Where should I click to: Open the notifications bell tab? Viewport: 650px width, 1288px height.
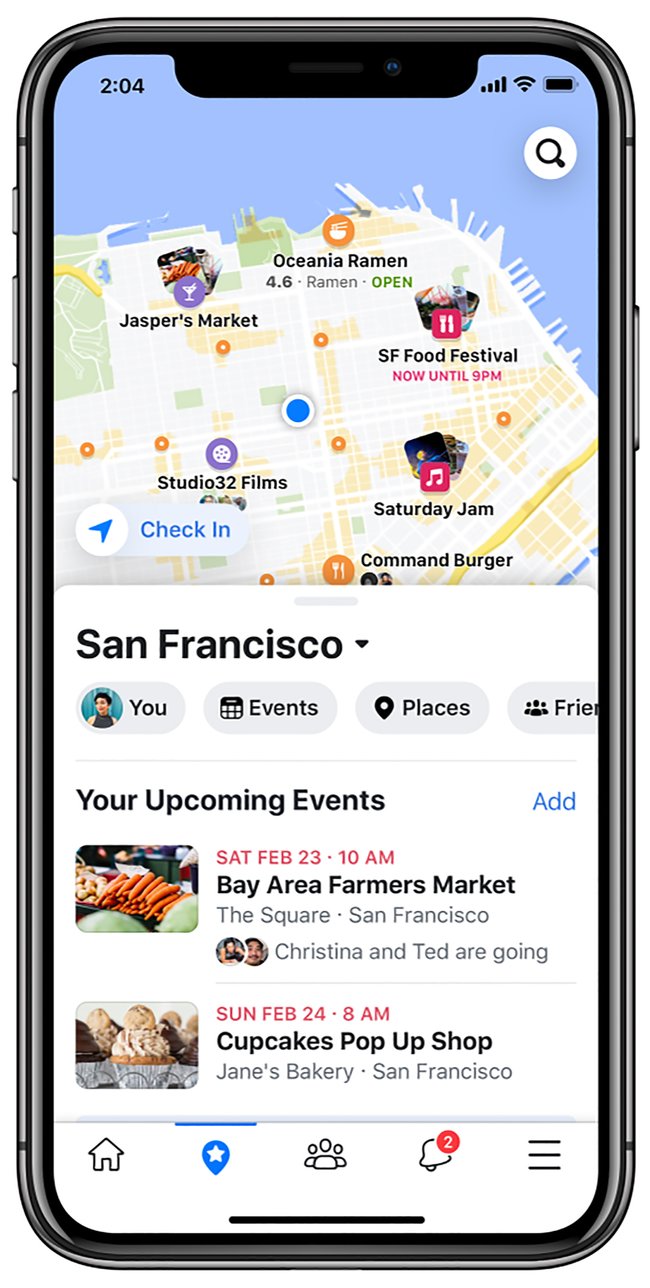click(435, 1155)
